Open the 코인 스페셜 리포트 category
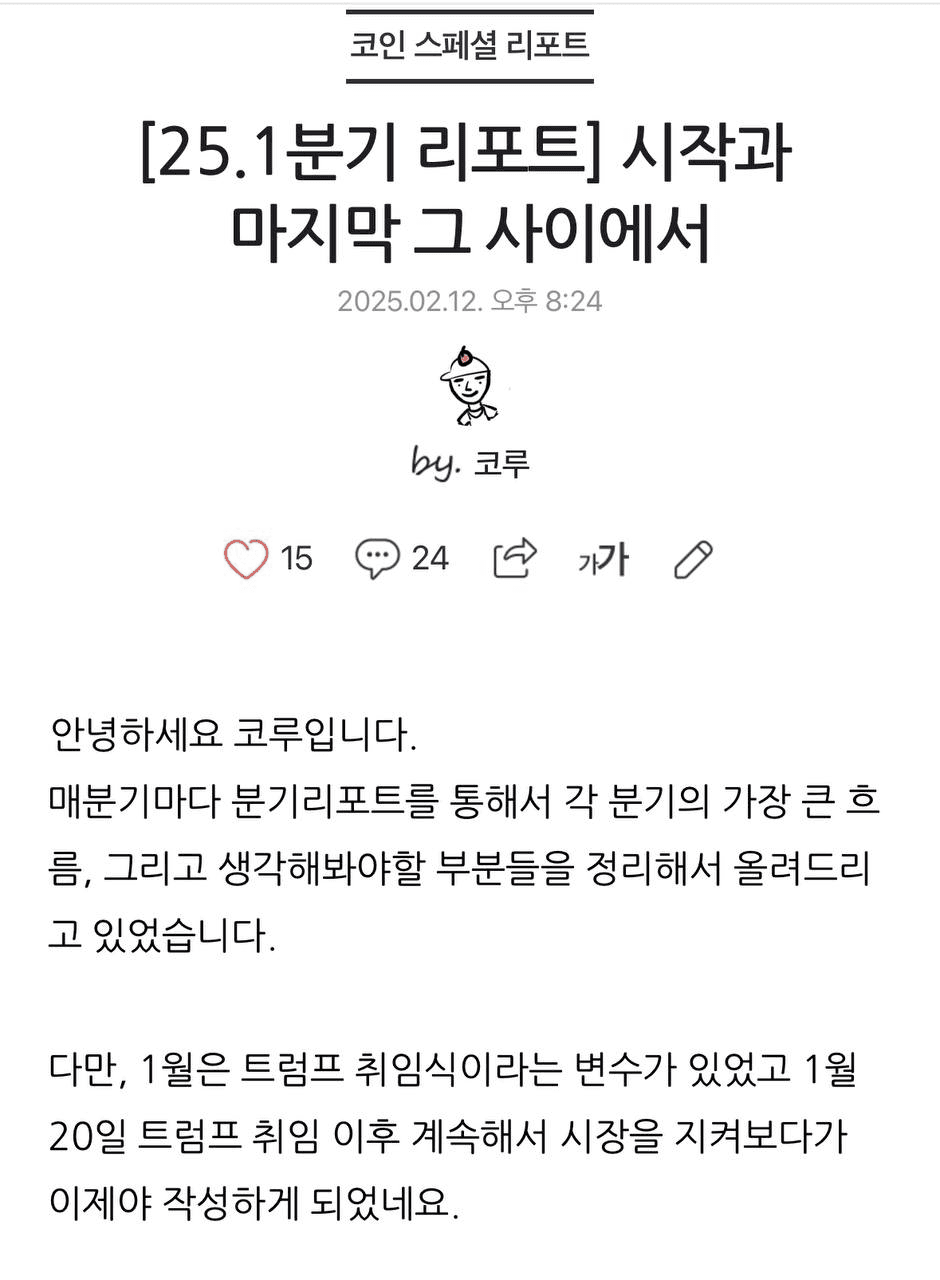Viewport: 940px width, 1280px height. [469, 46]
